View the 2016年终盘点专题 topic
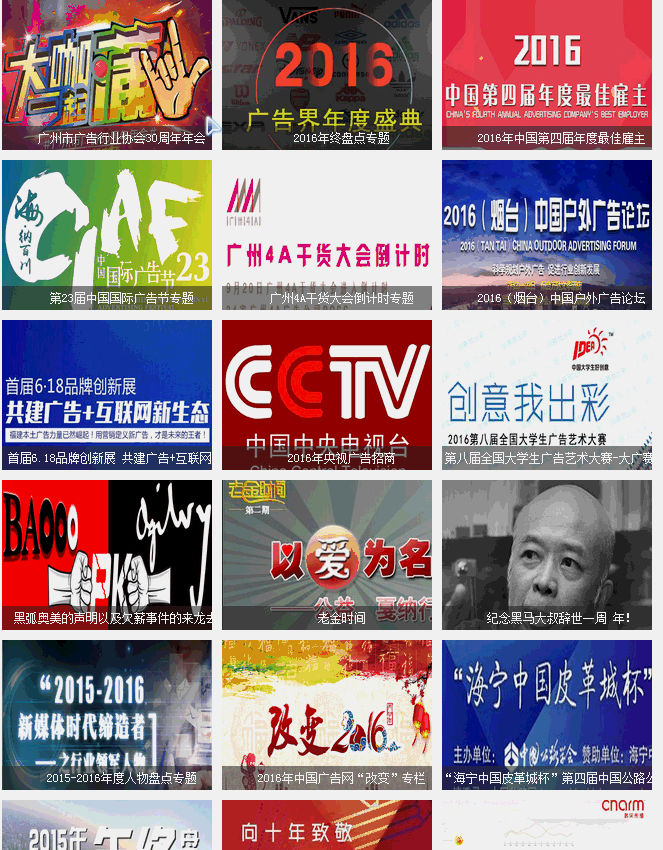The width and height of the screenshot is (663, 850). (327, 75)
